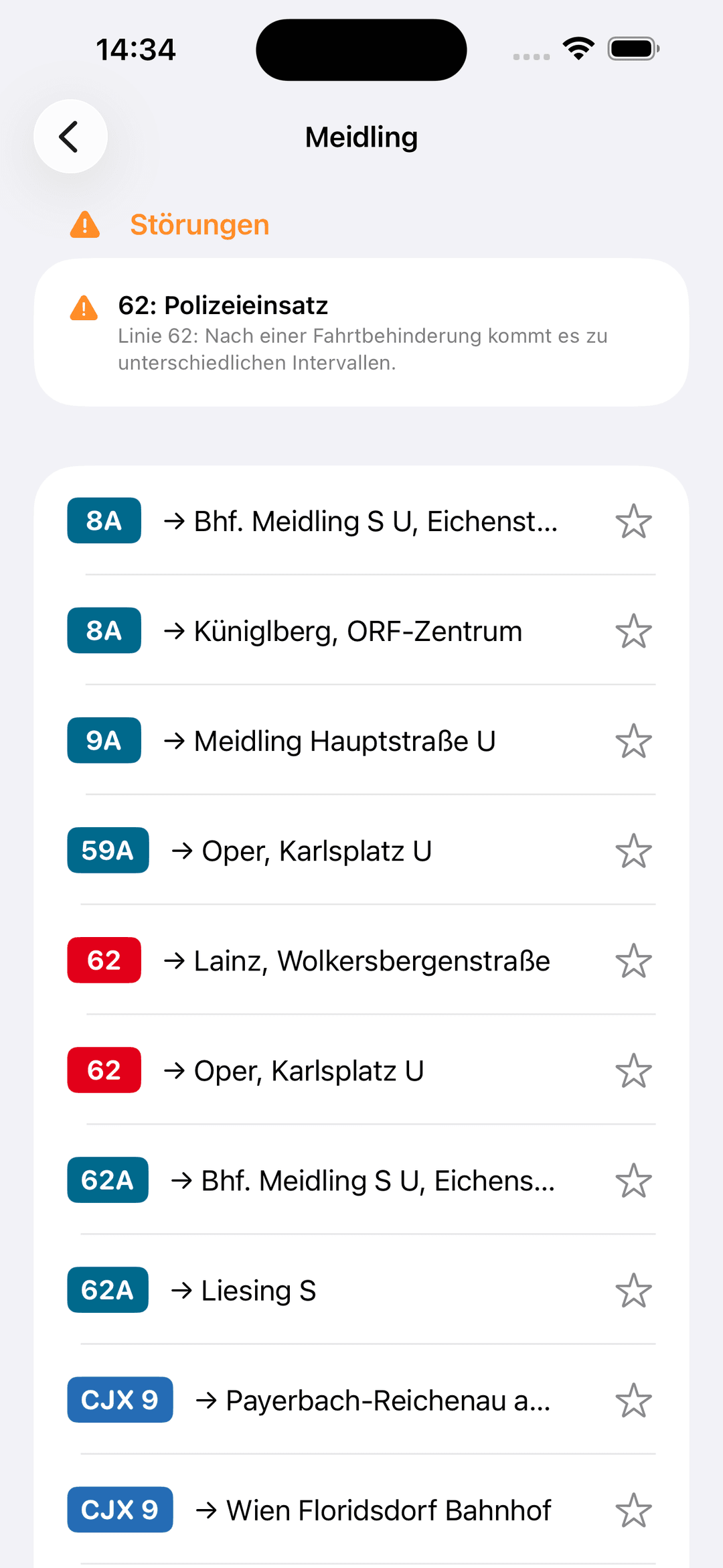Tap the battery indicator in the status bar

tap(633, 48)
